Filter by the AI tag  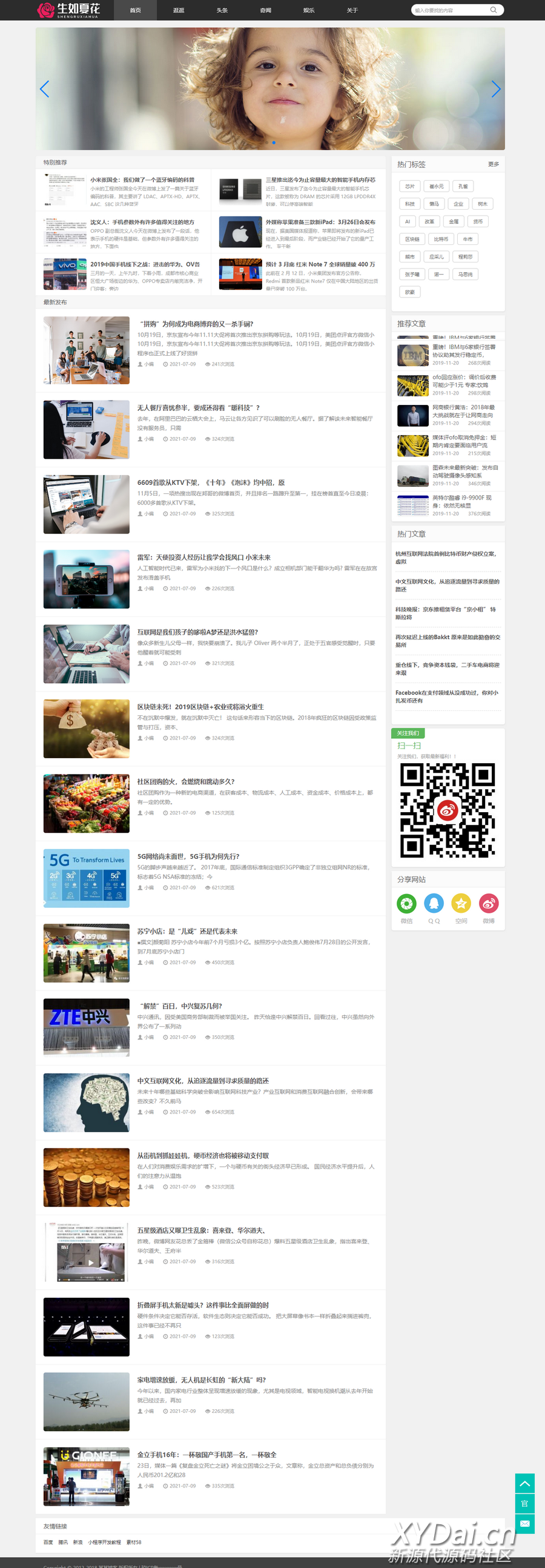[408, 222]
